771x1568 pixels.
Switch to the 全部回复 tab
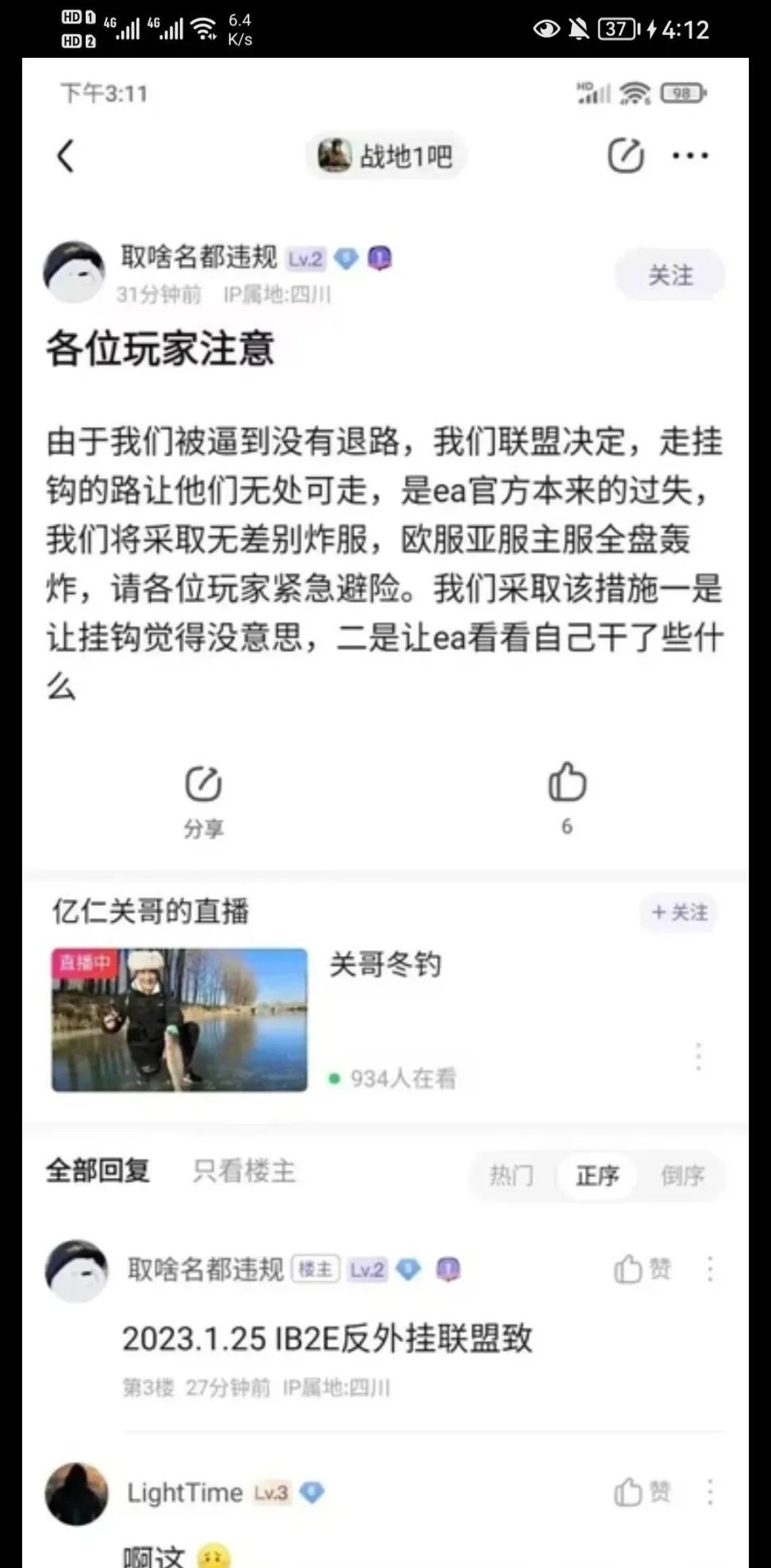98,1172
